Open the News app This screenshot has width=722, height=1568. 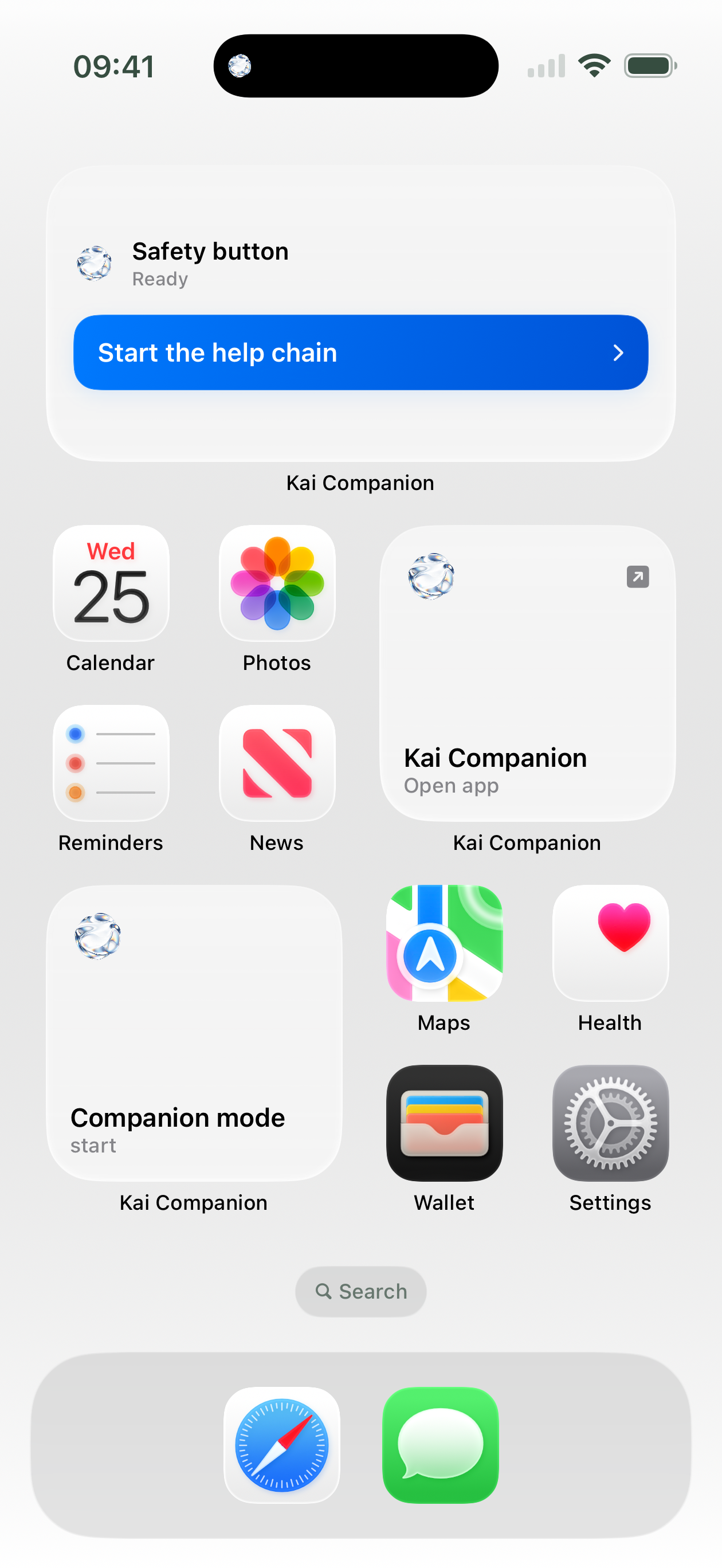coord(277,764)
